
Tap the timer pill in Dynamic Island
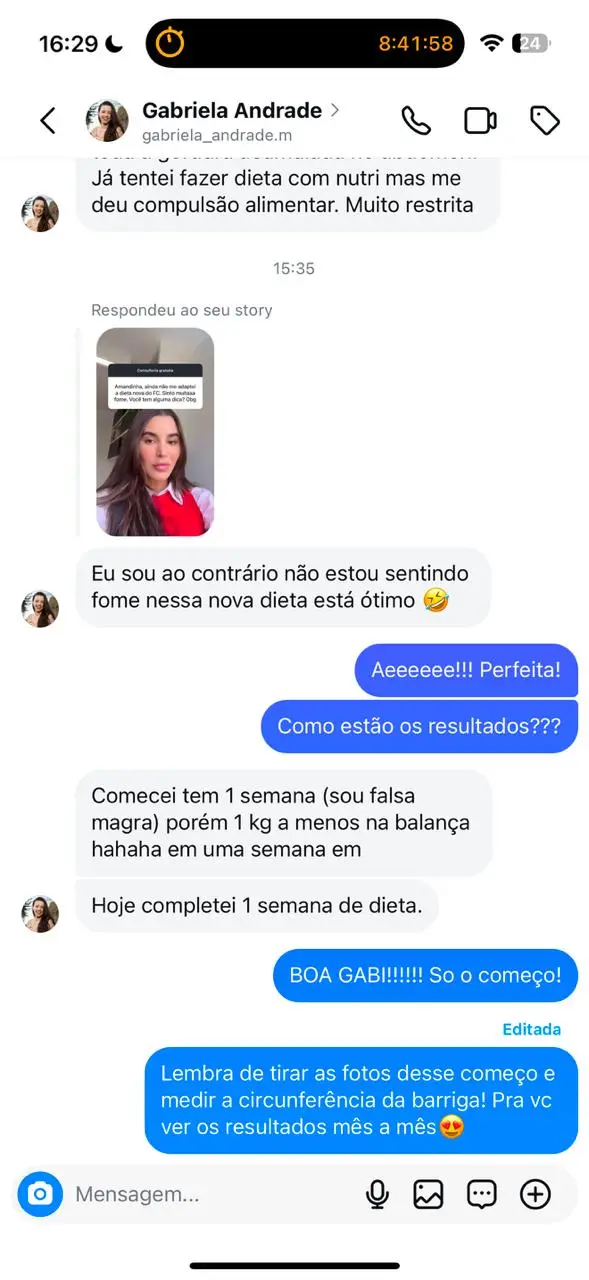(305, 43)
